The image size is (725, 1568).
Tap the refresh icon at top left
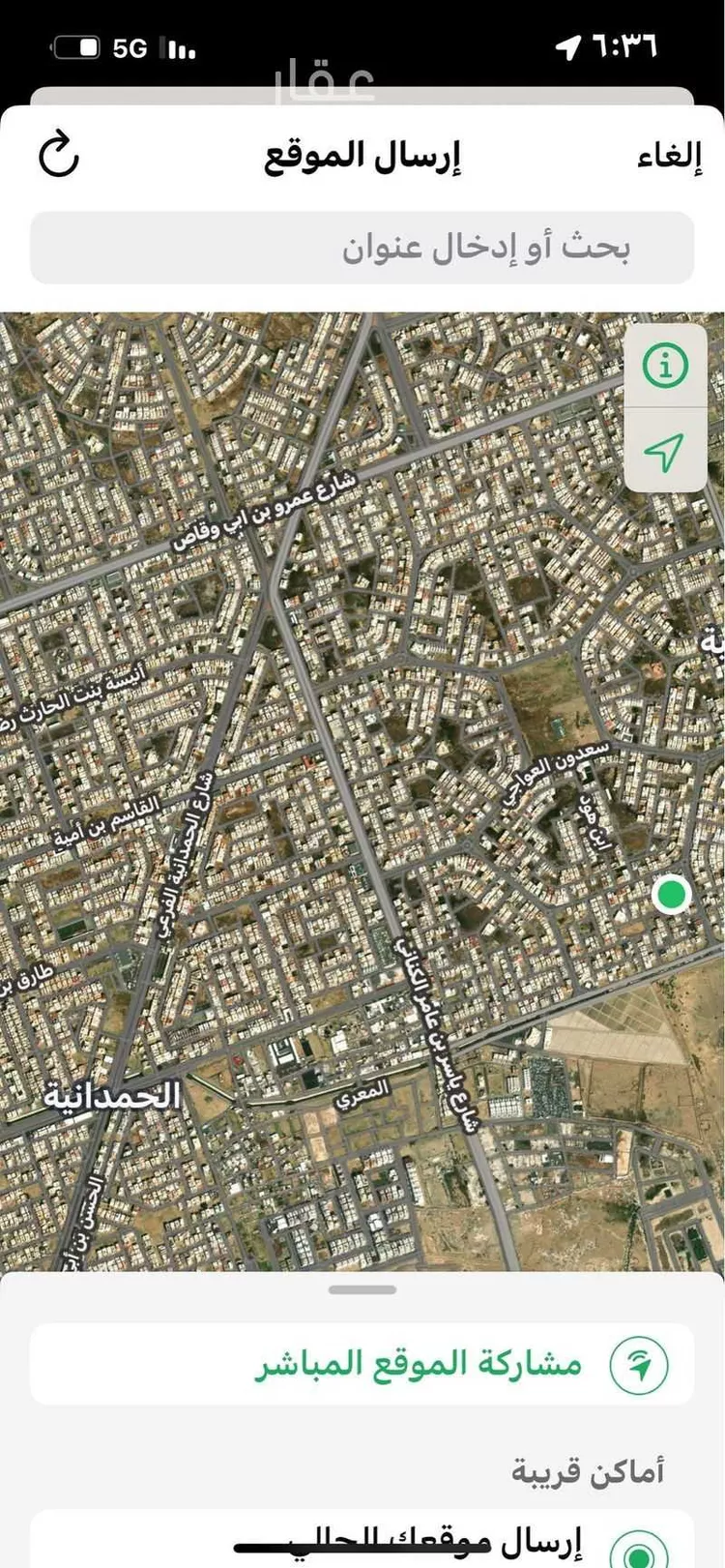61,155
